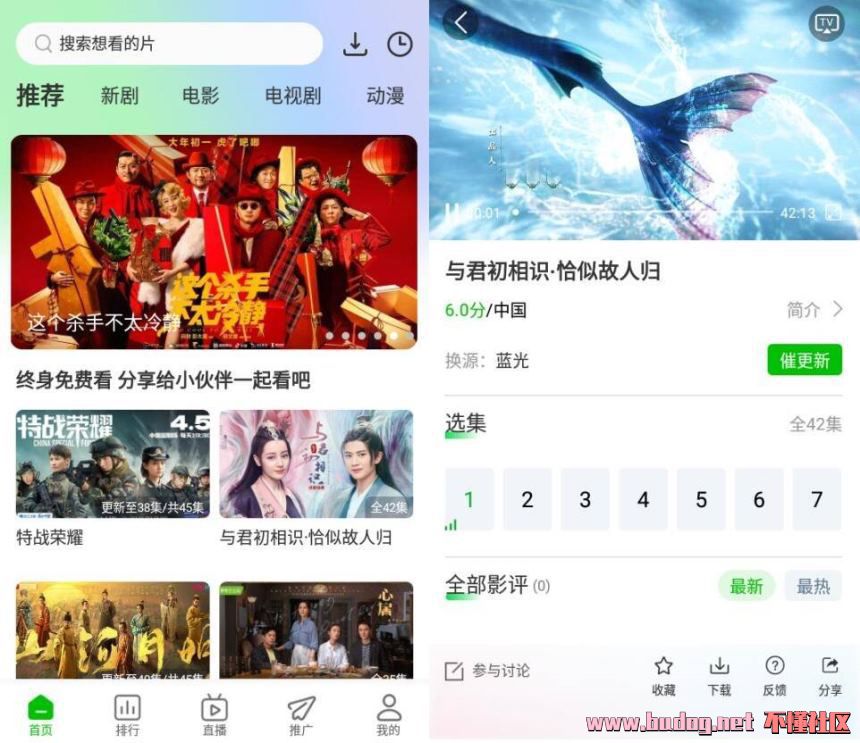
Task: Go back from the video page
Action: 460,22
